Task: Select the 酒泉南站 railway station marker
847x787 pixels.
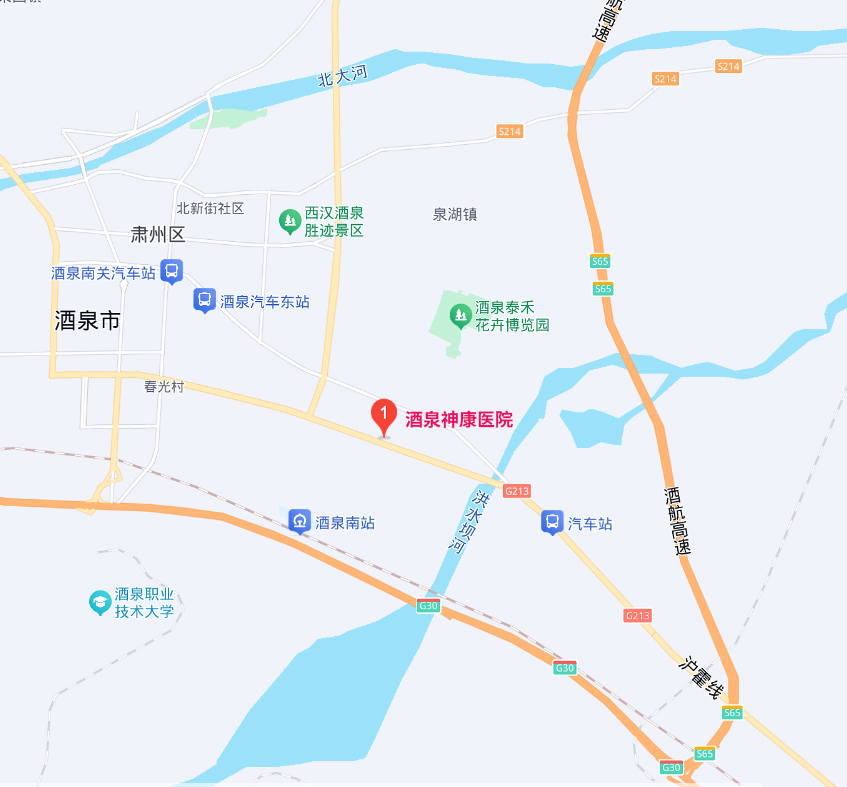Action: [x=299, y=521]
